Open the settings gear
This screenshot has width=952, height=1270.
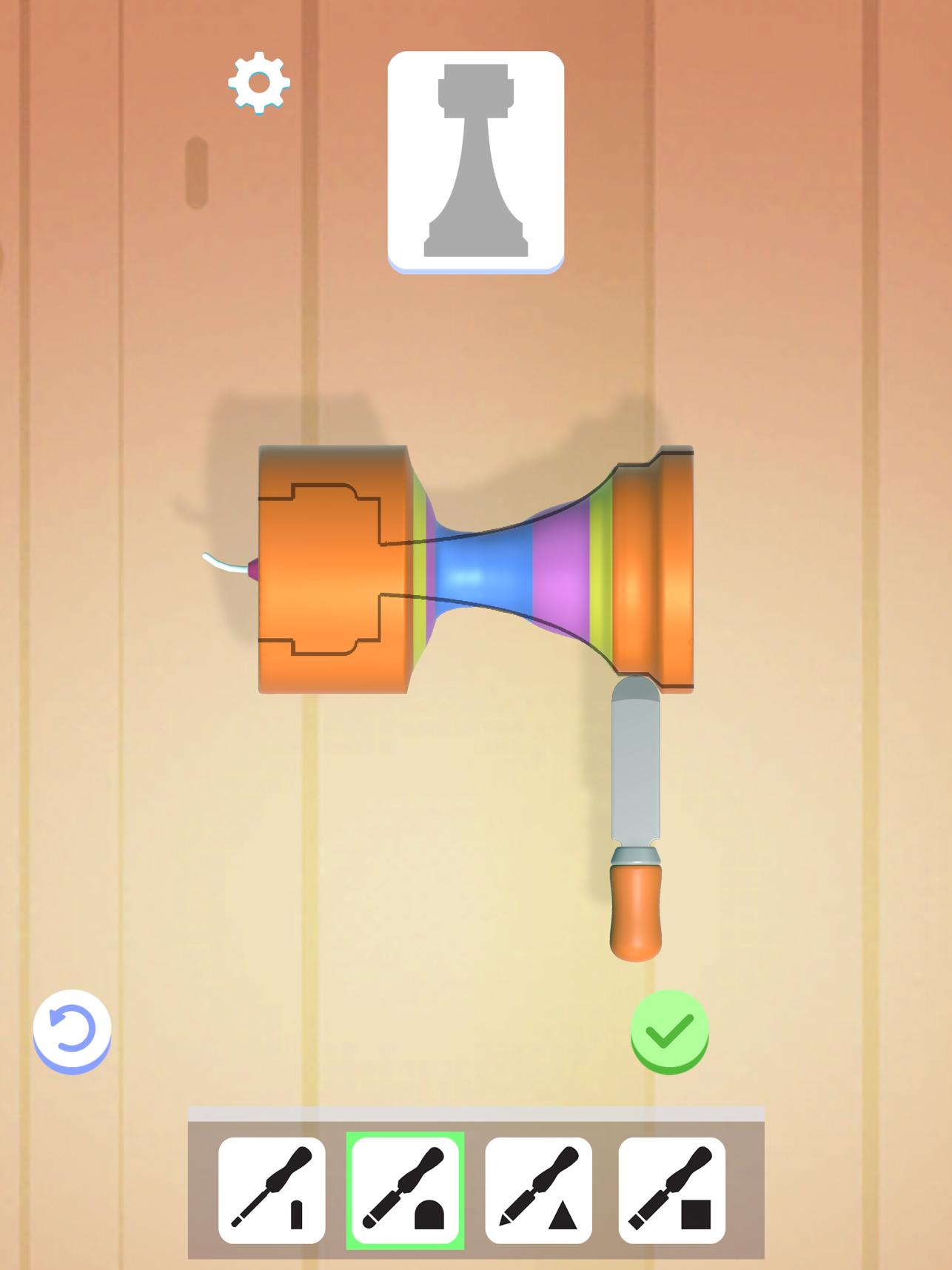point(258,82)
